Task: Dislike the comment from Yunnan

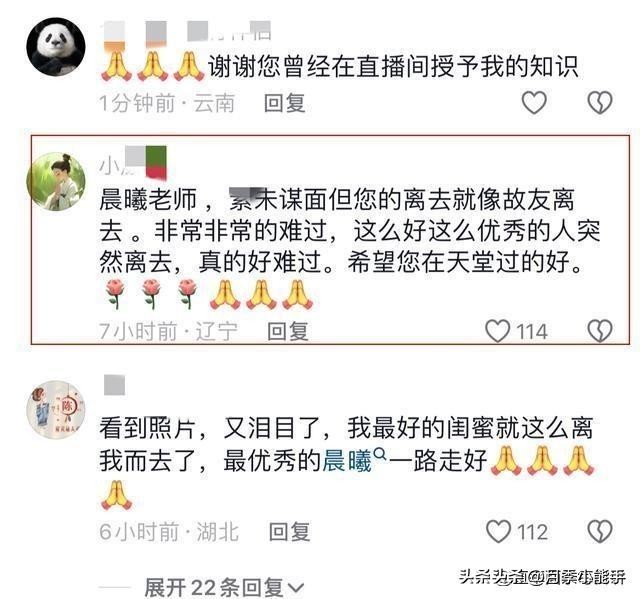Action: click(x=599, y=101)
